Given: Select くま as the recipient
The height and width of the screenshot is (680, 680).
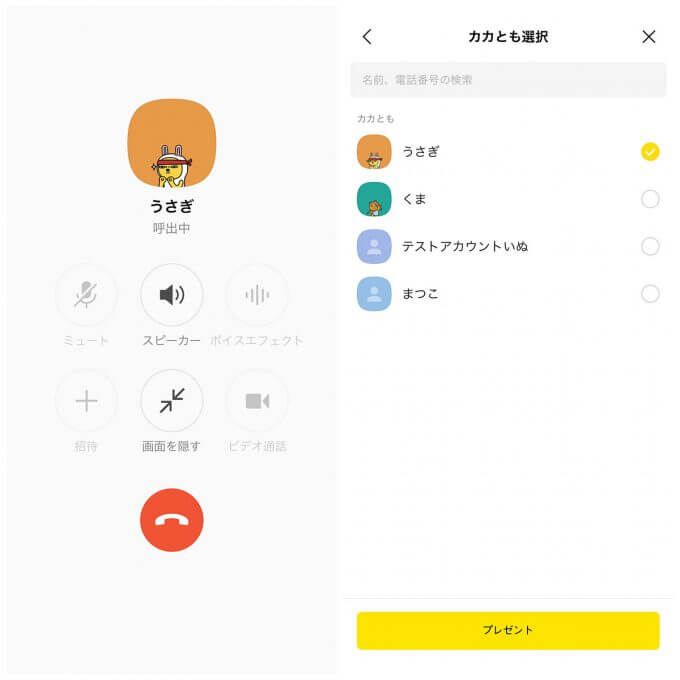Looking at the screenshot, I should coord(650,199).
